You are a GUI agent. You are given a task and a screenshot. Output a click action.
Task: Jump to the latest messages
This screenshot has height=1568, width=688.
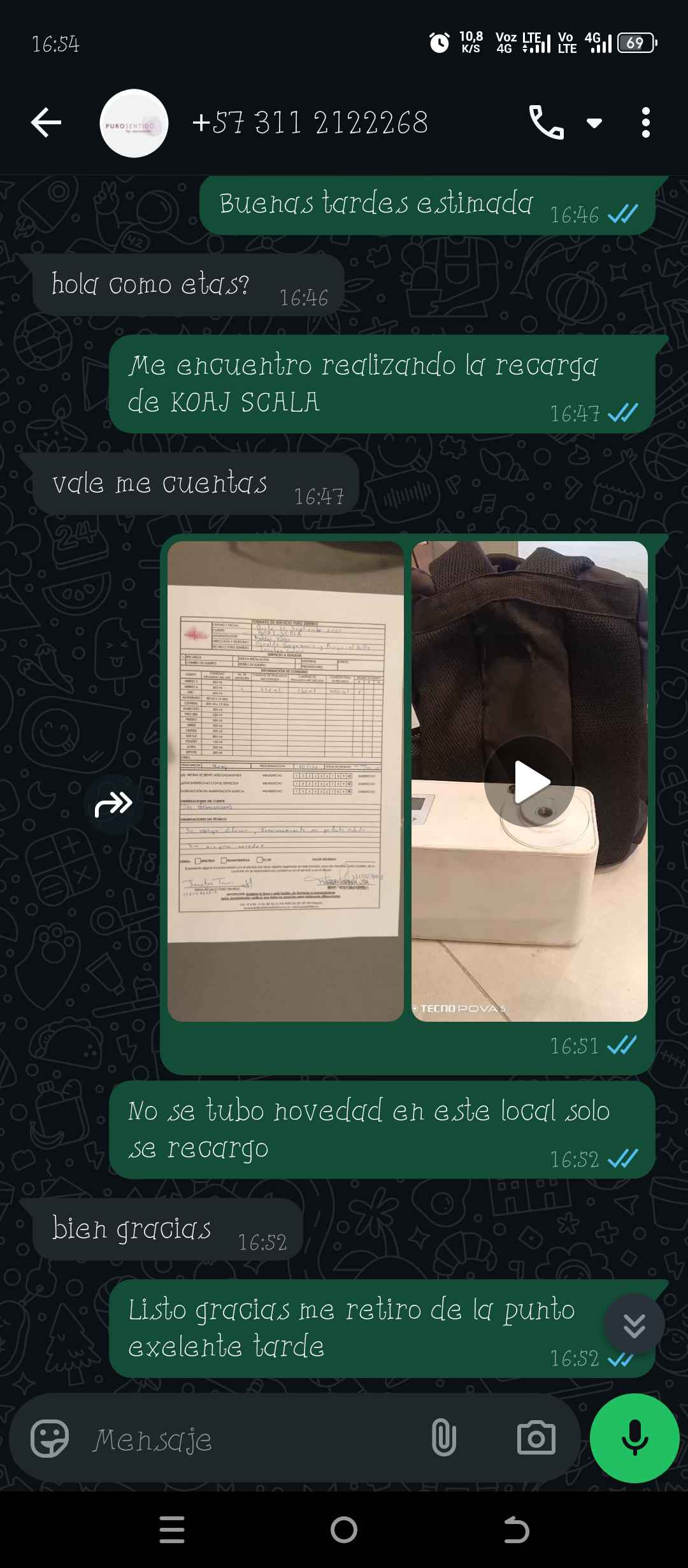[634, 1324]
